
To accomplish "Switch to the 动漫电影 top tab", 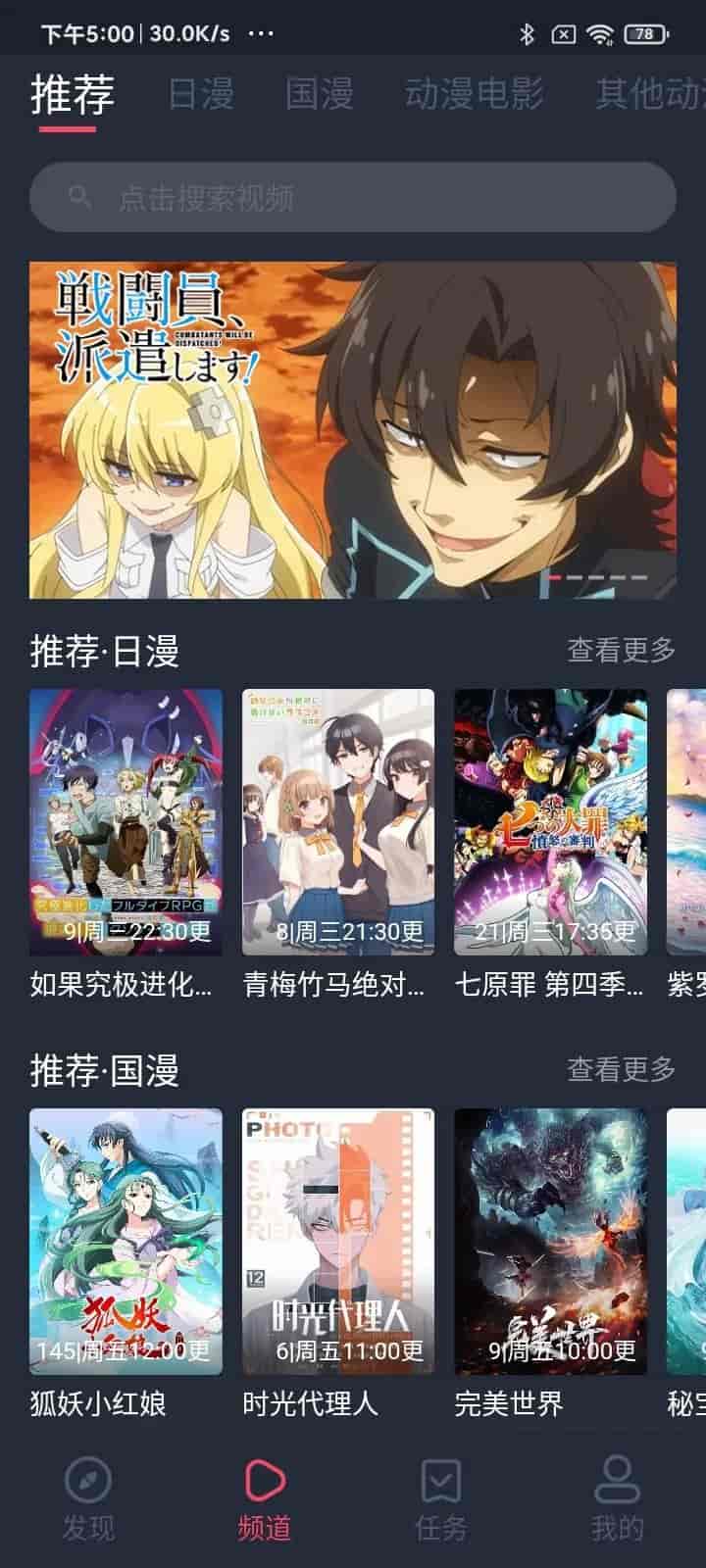I will click(474, 94).
